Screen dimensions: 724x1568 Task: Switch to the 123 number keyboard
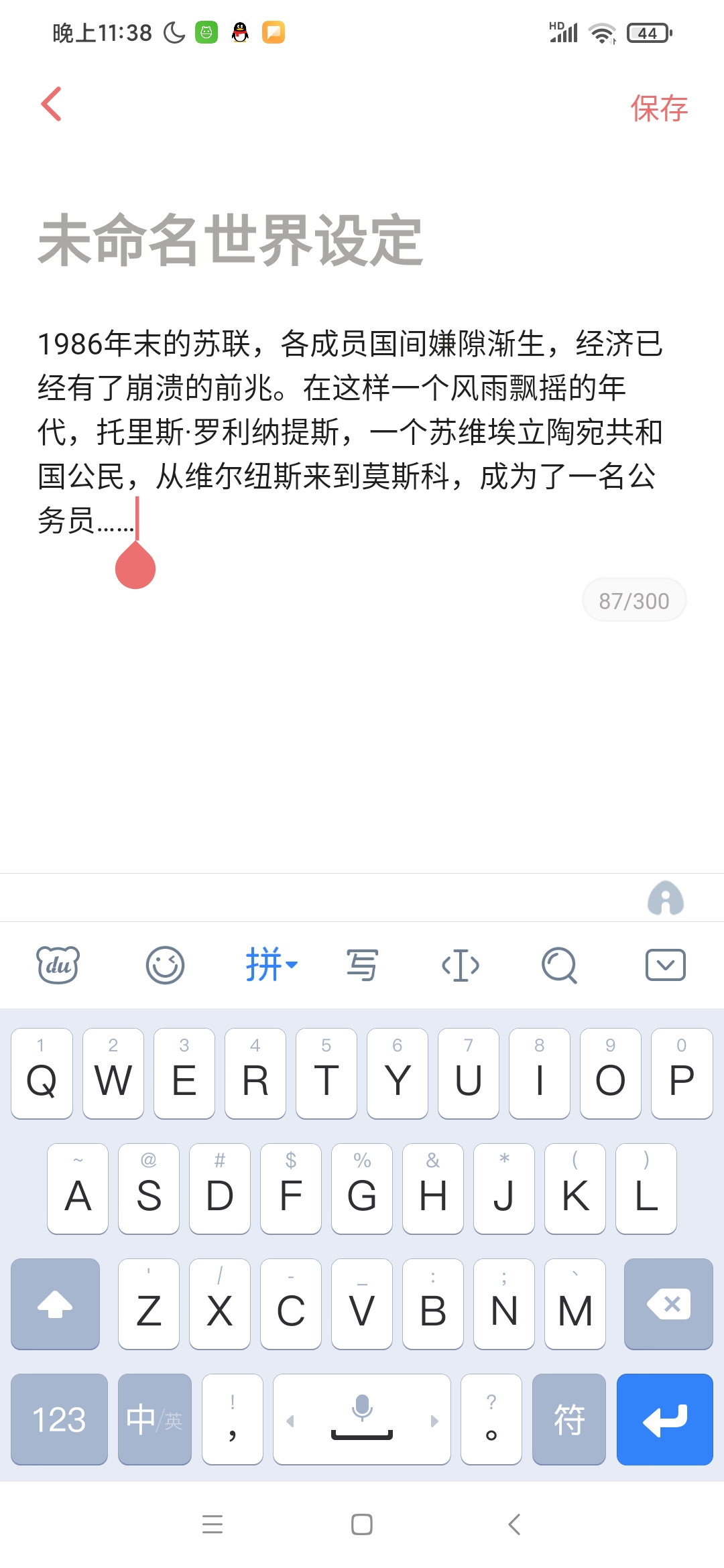[59, 1419]
